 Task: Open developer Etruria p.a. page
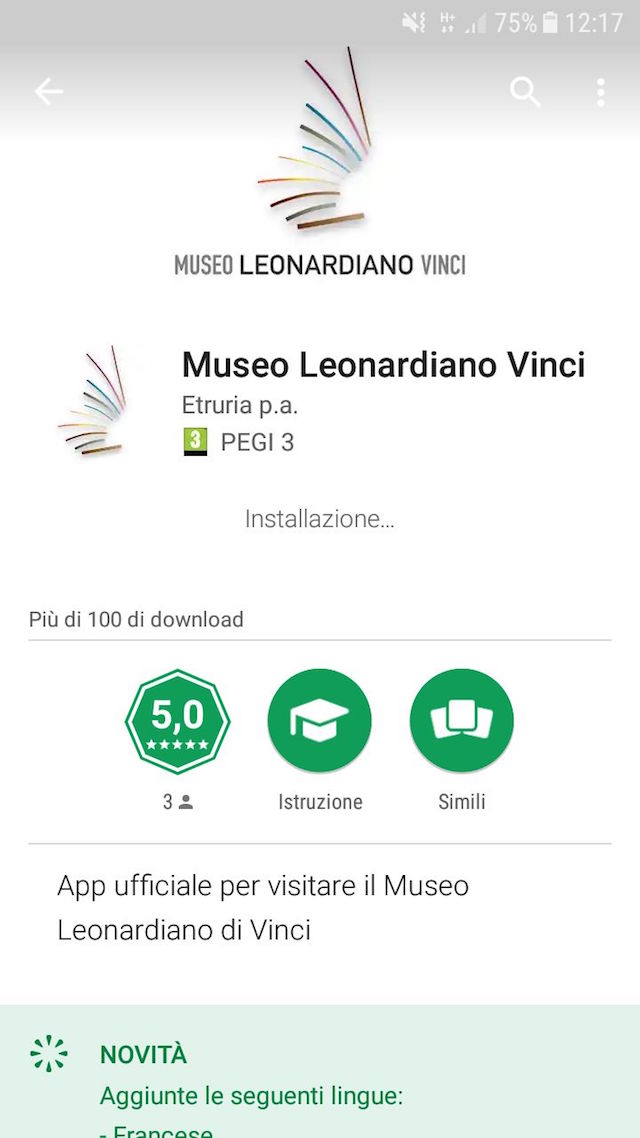point(240,406)
